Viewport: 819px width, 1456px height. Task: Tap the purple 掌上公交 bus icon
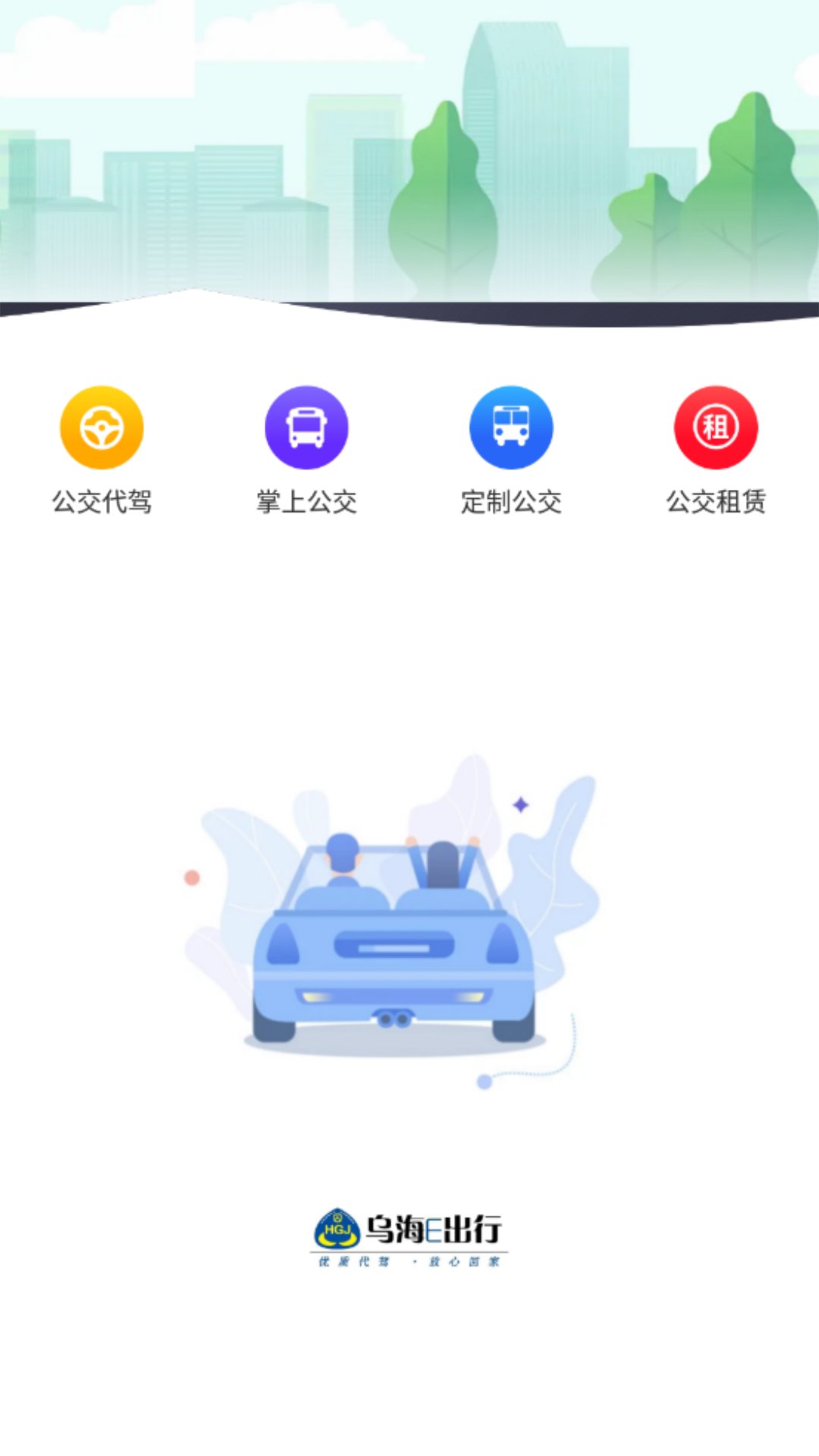coord(306,427)
